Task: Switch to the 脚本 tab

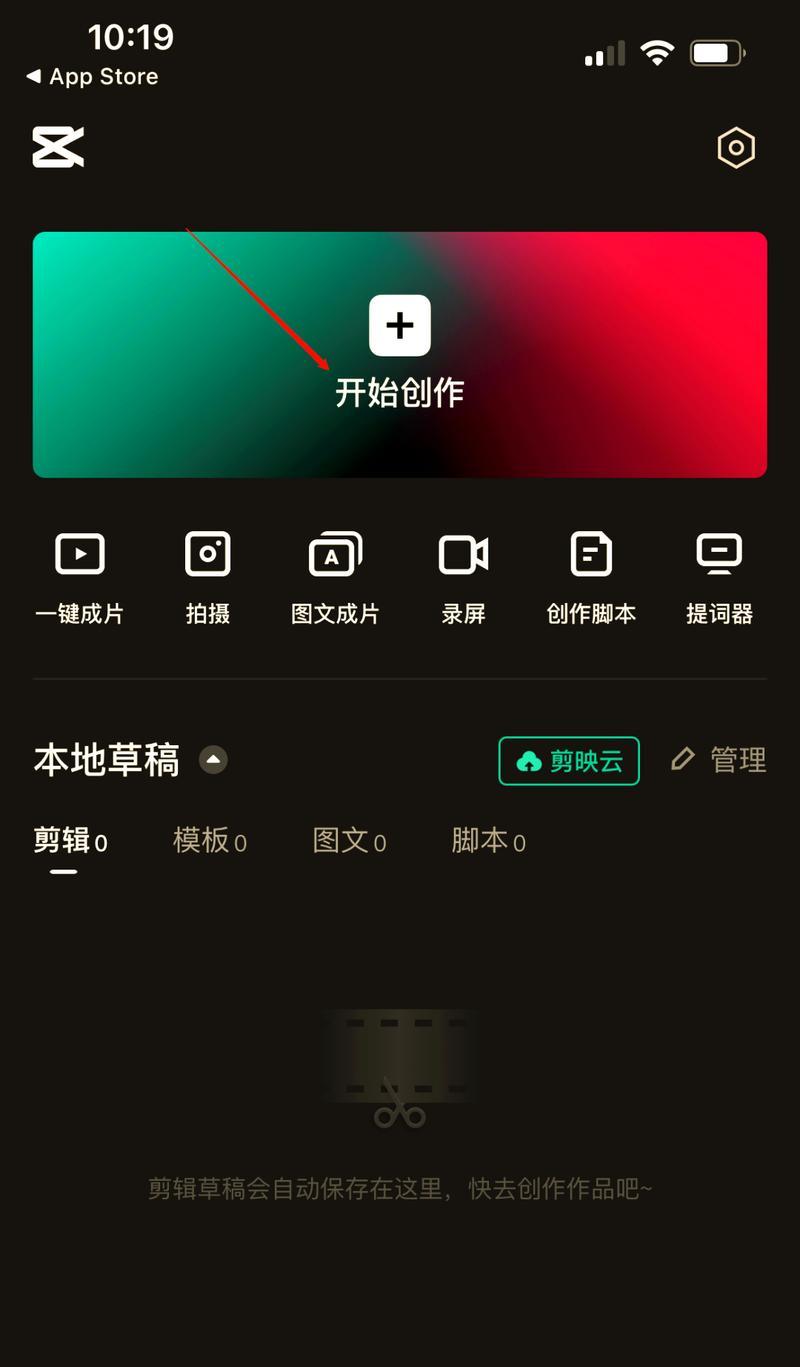Action: click(488, 840)
